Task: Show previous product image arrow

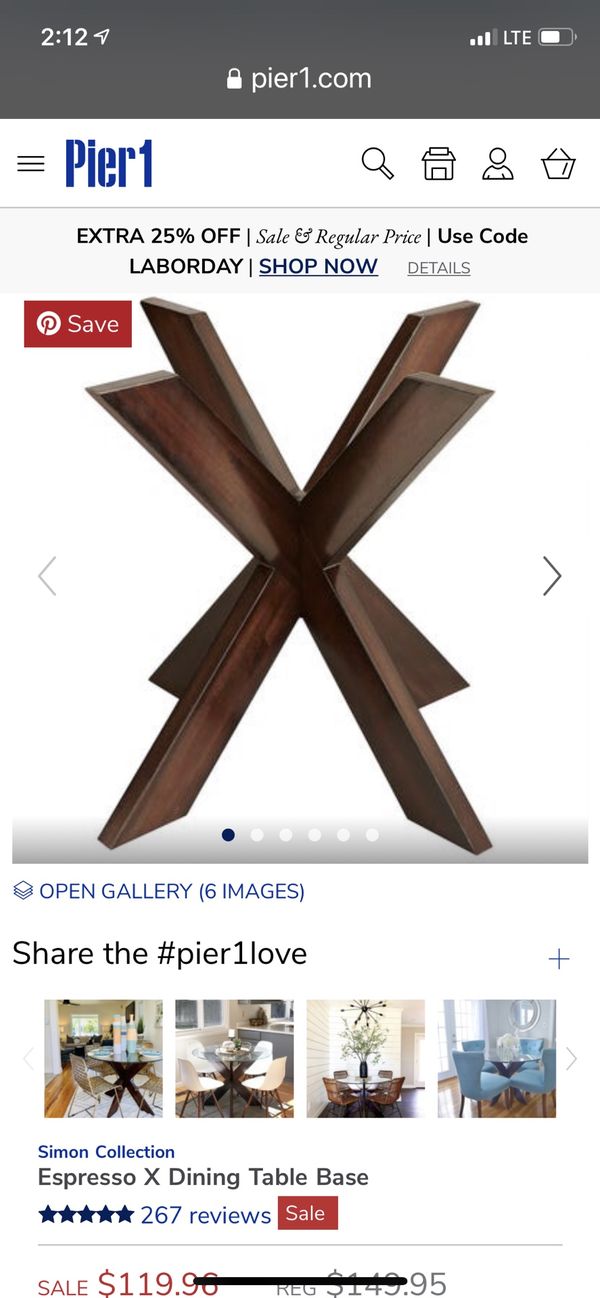Action: click(x=47, y=576)
